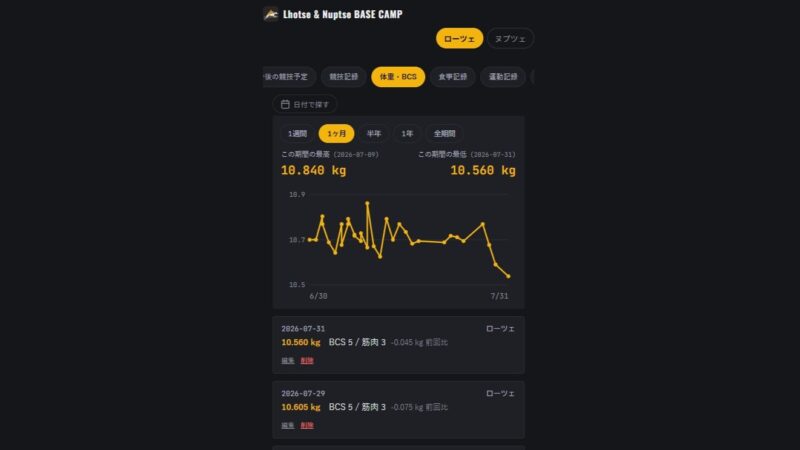Screen dimensions: 800x450
Task: Select the 体重・BCS tab
Action: (398, 77)
